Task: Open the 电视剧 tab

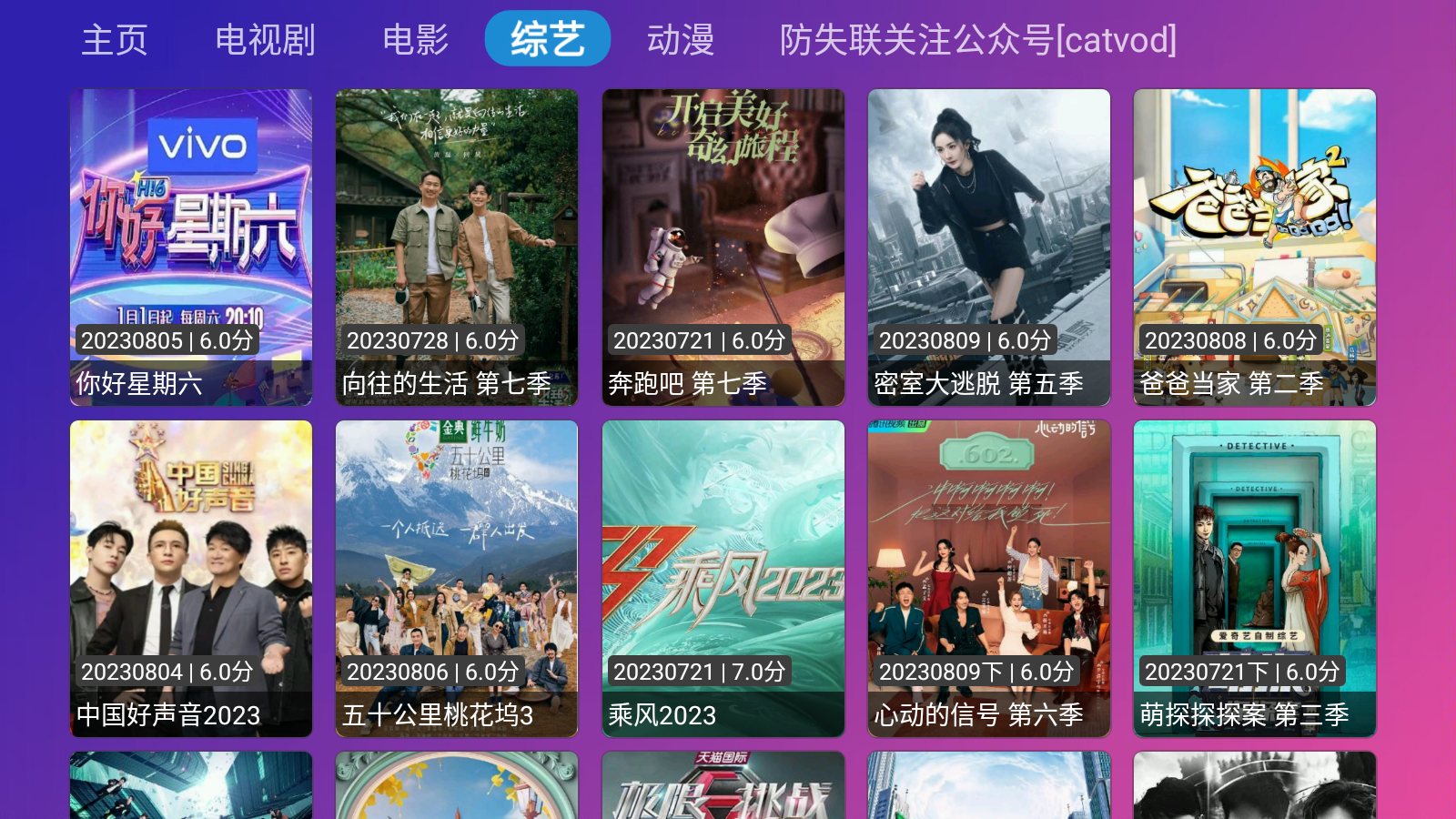Action: pyautogui.click(x=265, y=40)
